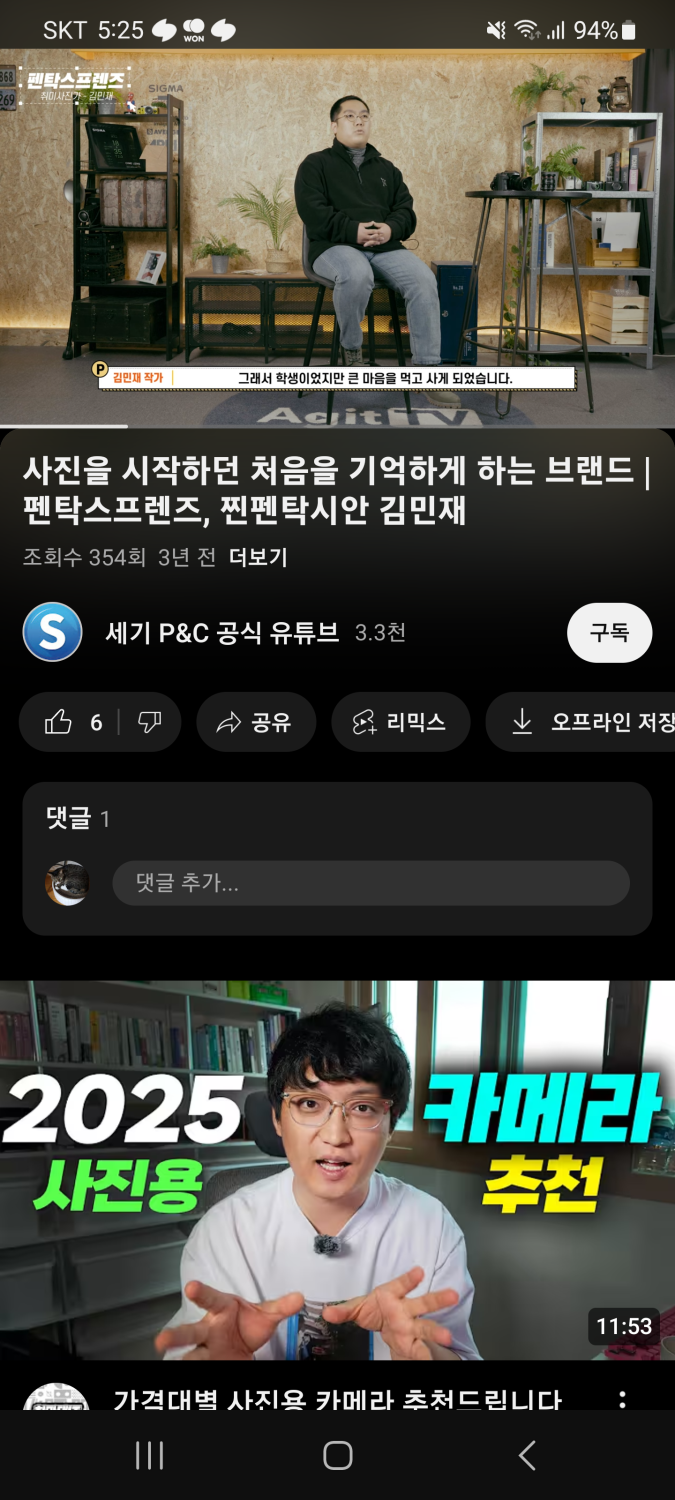The image size is (675, 1500).
Task: Like this video
Action: coord(73,722)
